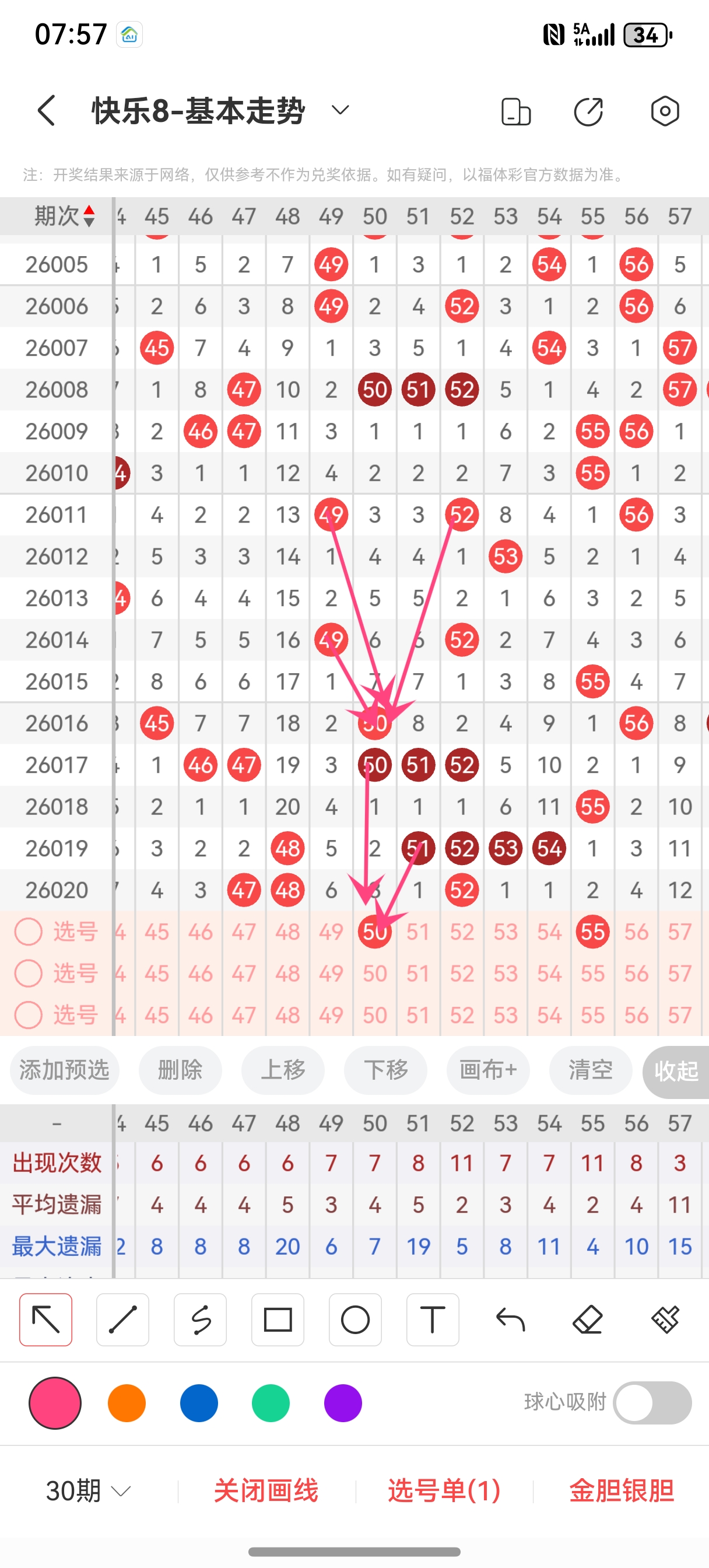Select the first 选号 row circle
Image resolution: width=709 pixels, height=1568 pixels.
pos(29,932)
